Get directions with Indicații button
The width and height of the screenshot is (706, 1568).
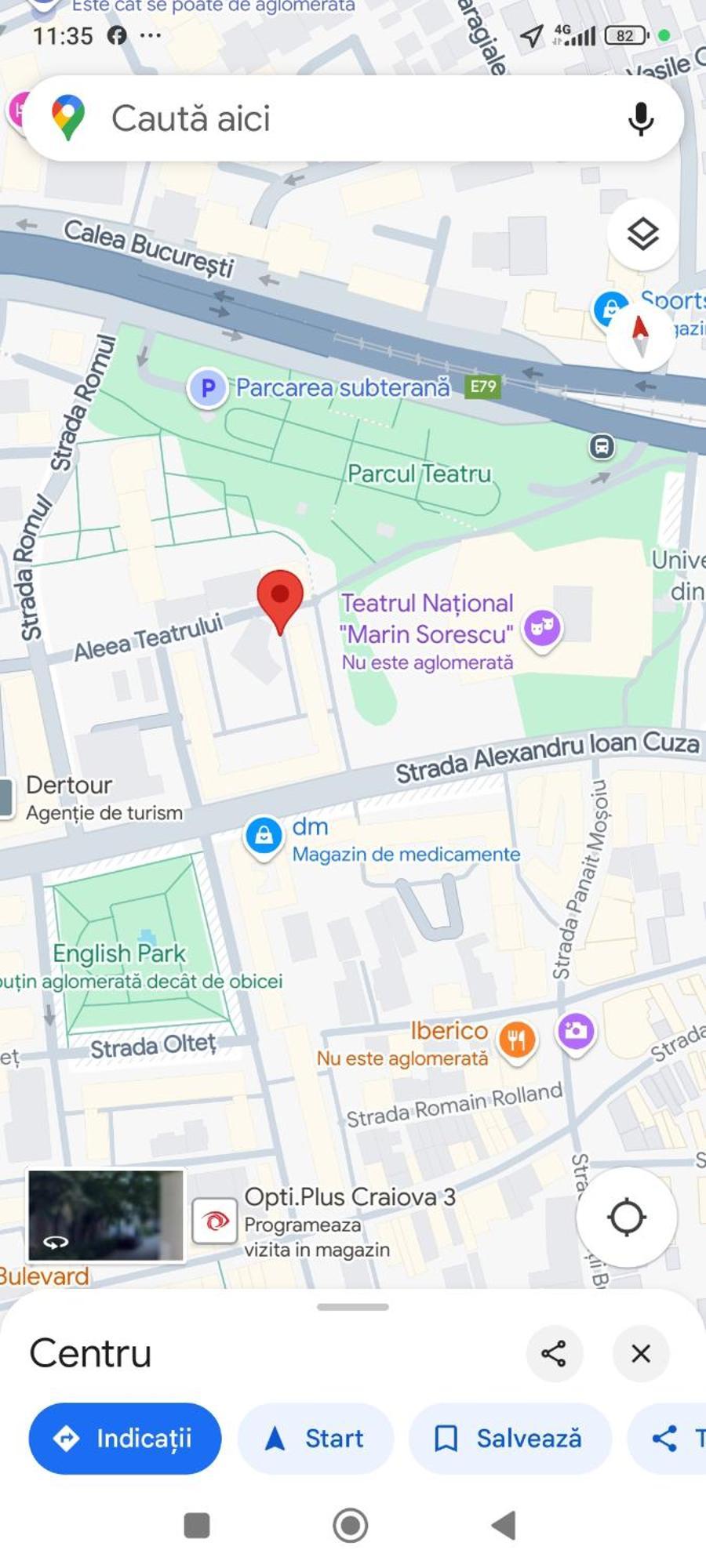125,1438
